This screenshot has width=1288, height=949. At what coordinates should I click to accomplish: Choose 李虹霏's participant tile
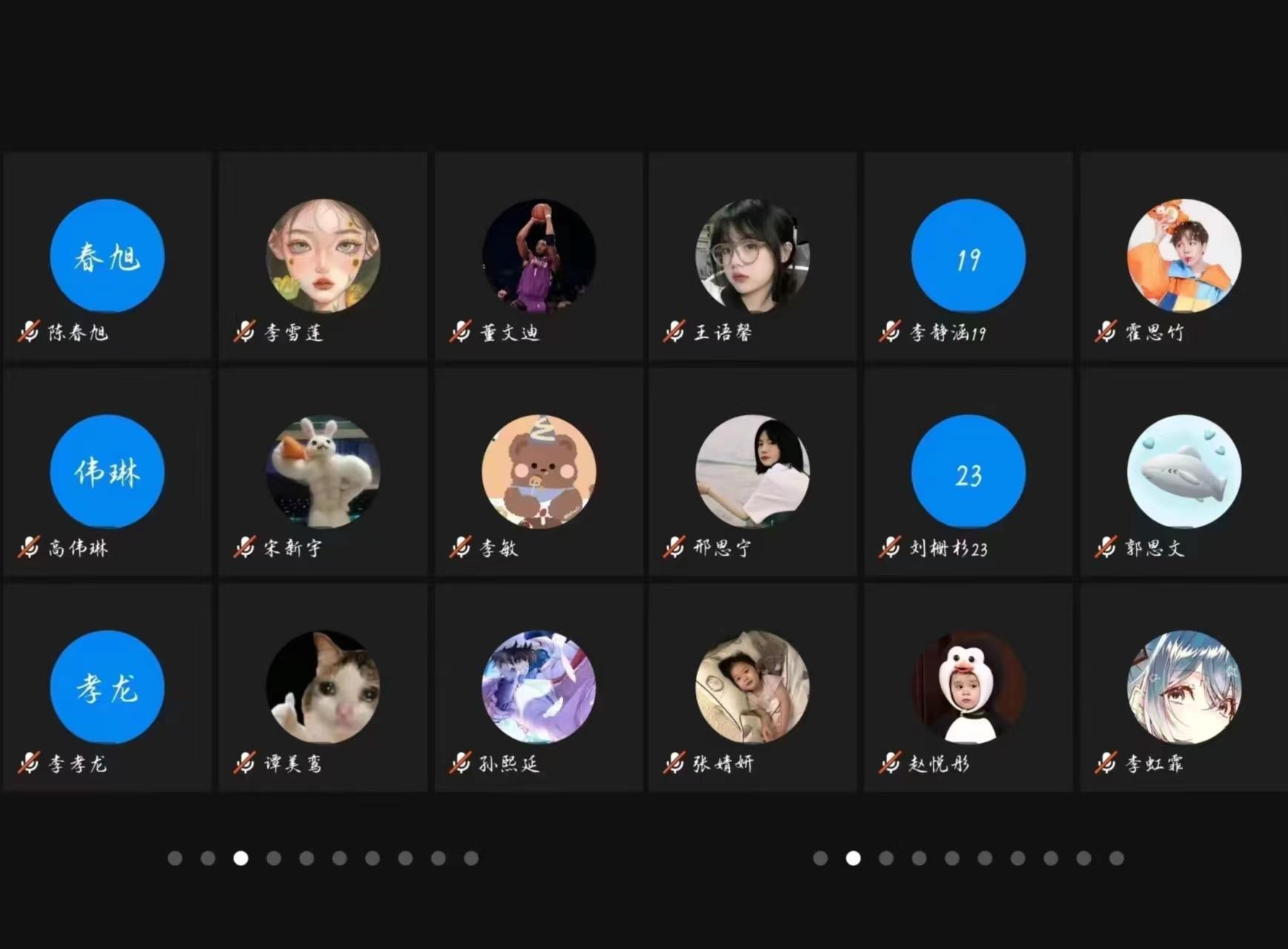point(1184,687)
